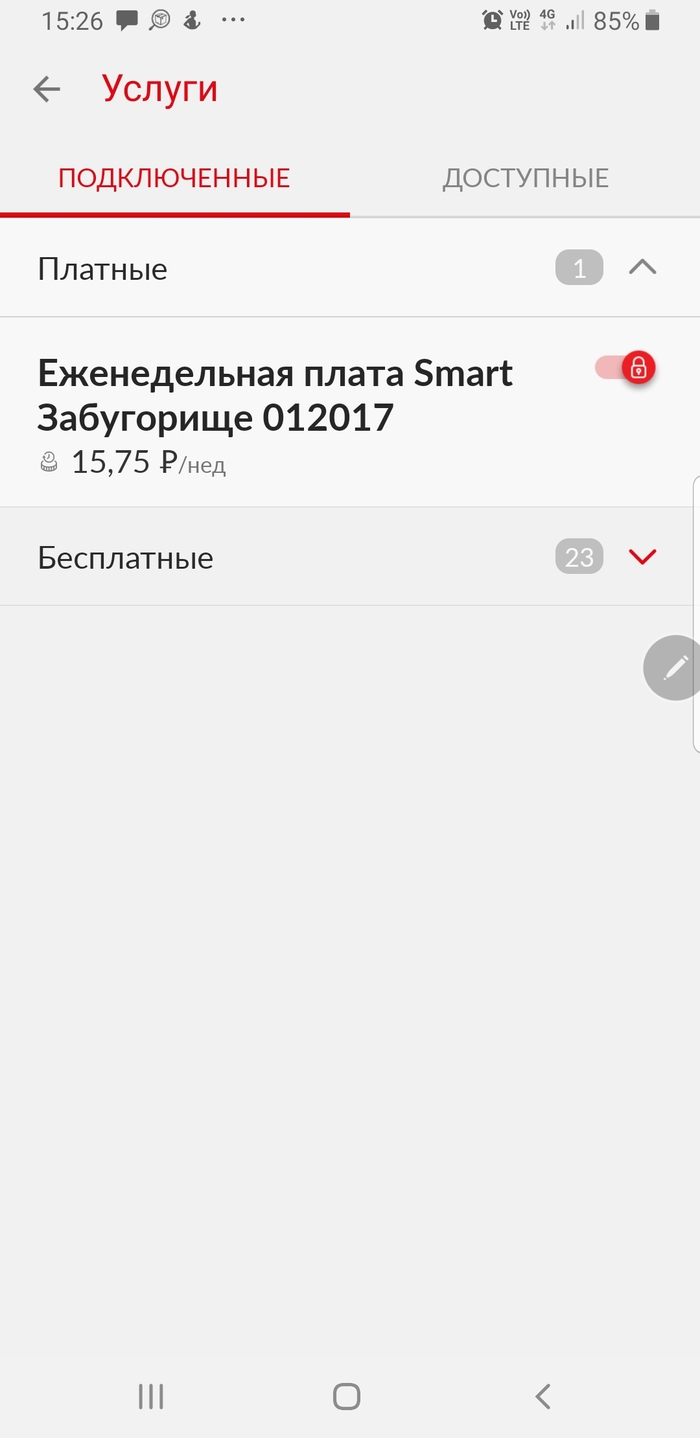Select the Подключенные tab
The height and width of the screenshot is (1438, 700).
point(174,179)
